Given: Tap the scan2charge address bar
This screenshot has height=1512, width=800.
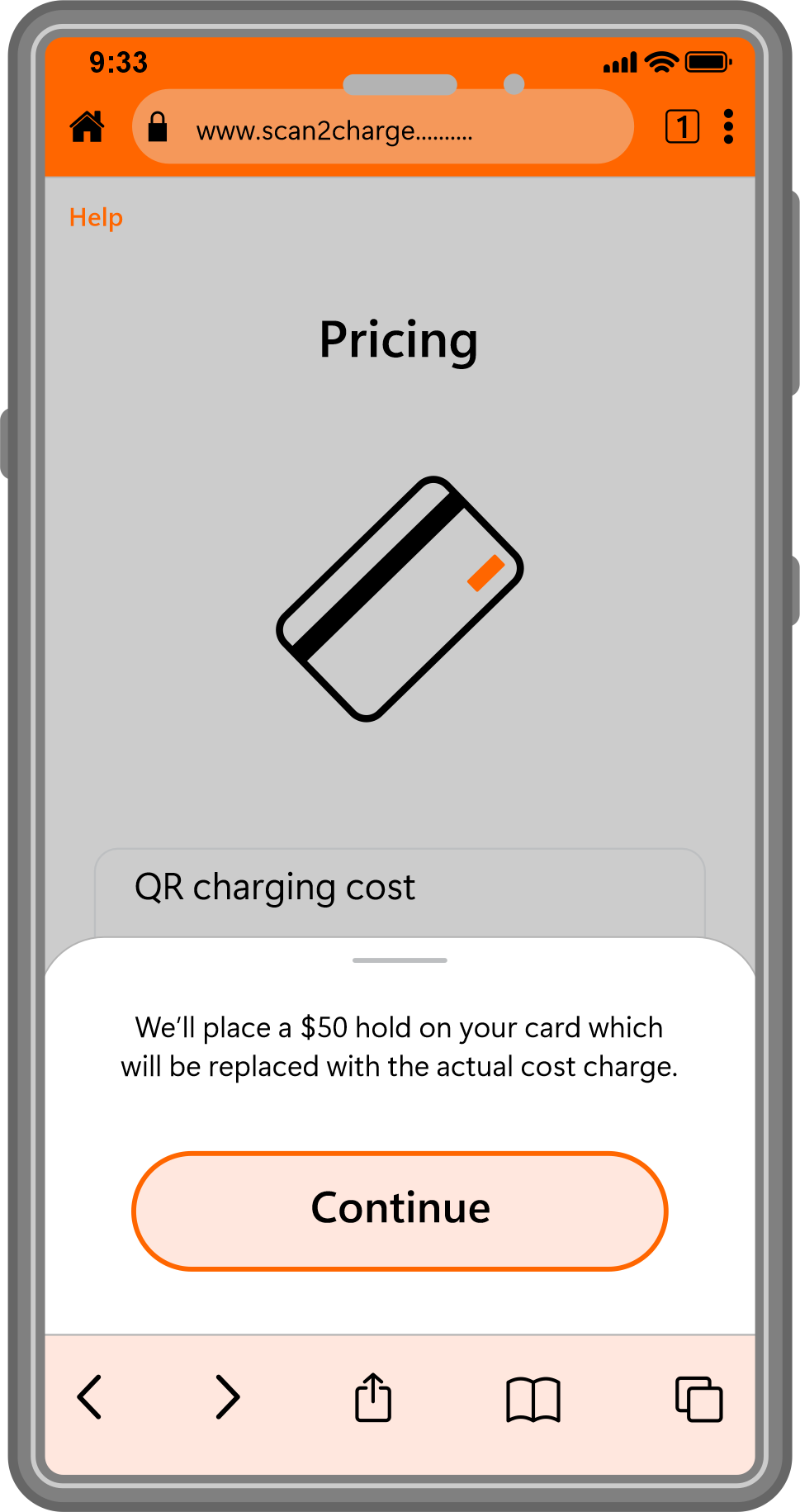Looking at the screenshot, I should point(383,127).
